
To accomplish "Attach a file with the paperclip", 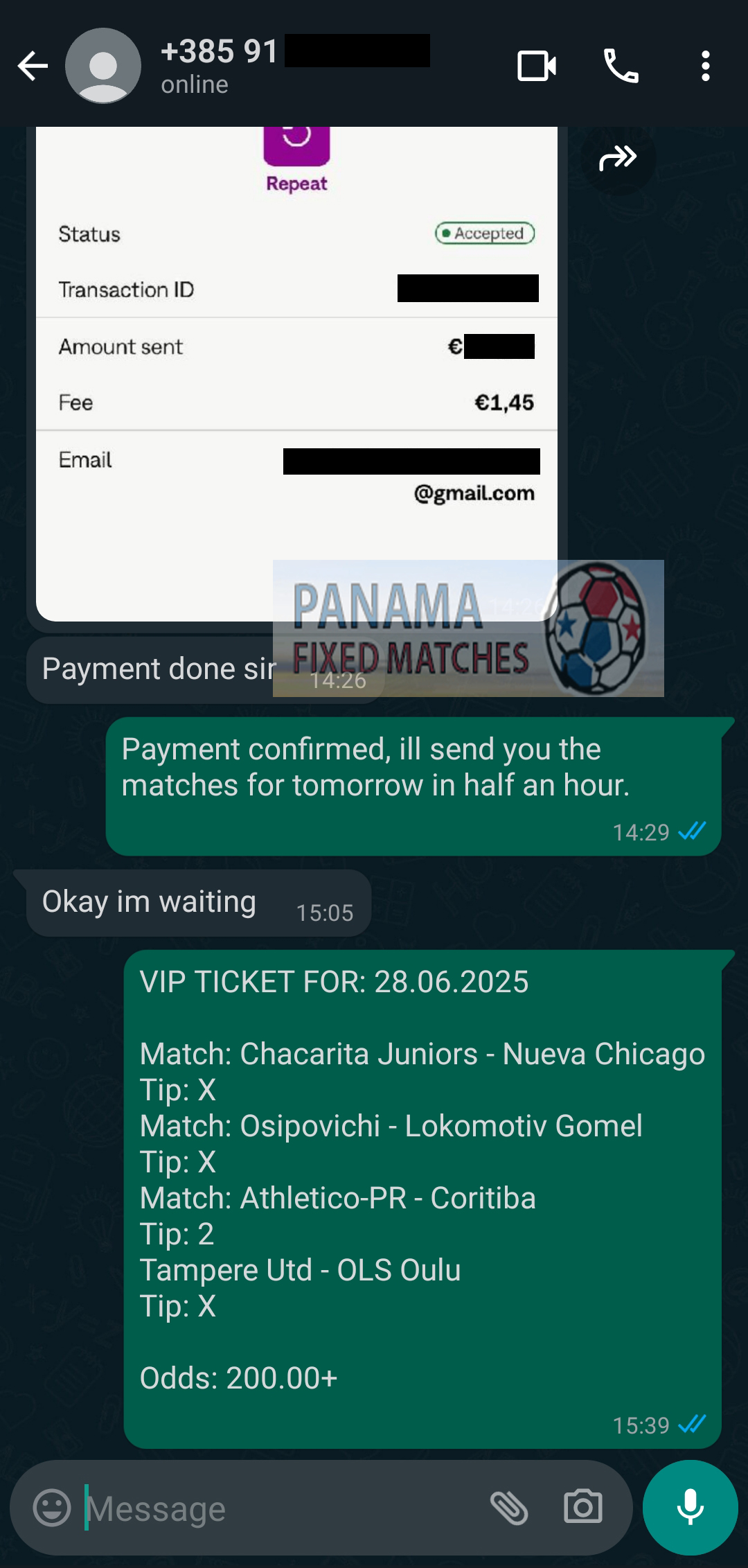I will pyautogui.click(x=509, y=1508).
